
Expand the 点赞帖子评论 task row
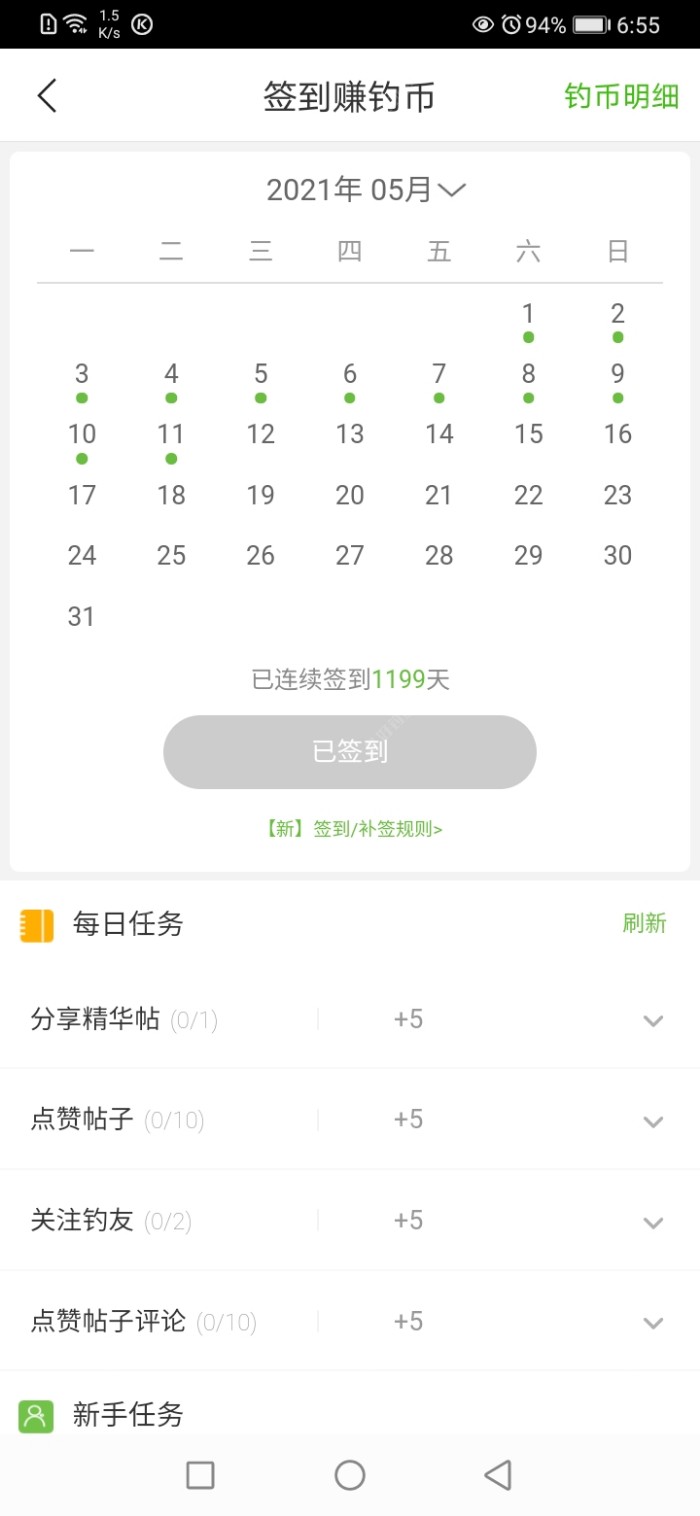coord(653,1323)
